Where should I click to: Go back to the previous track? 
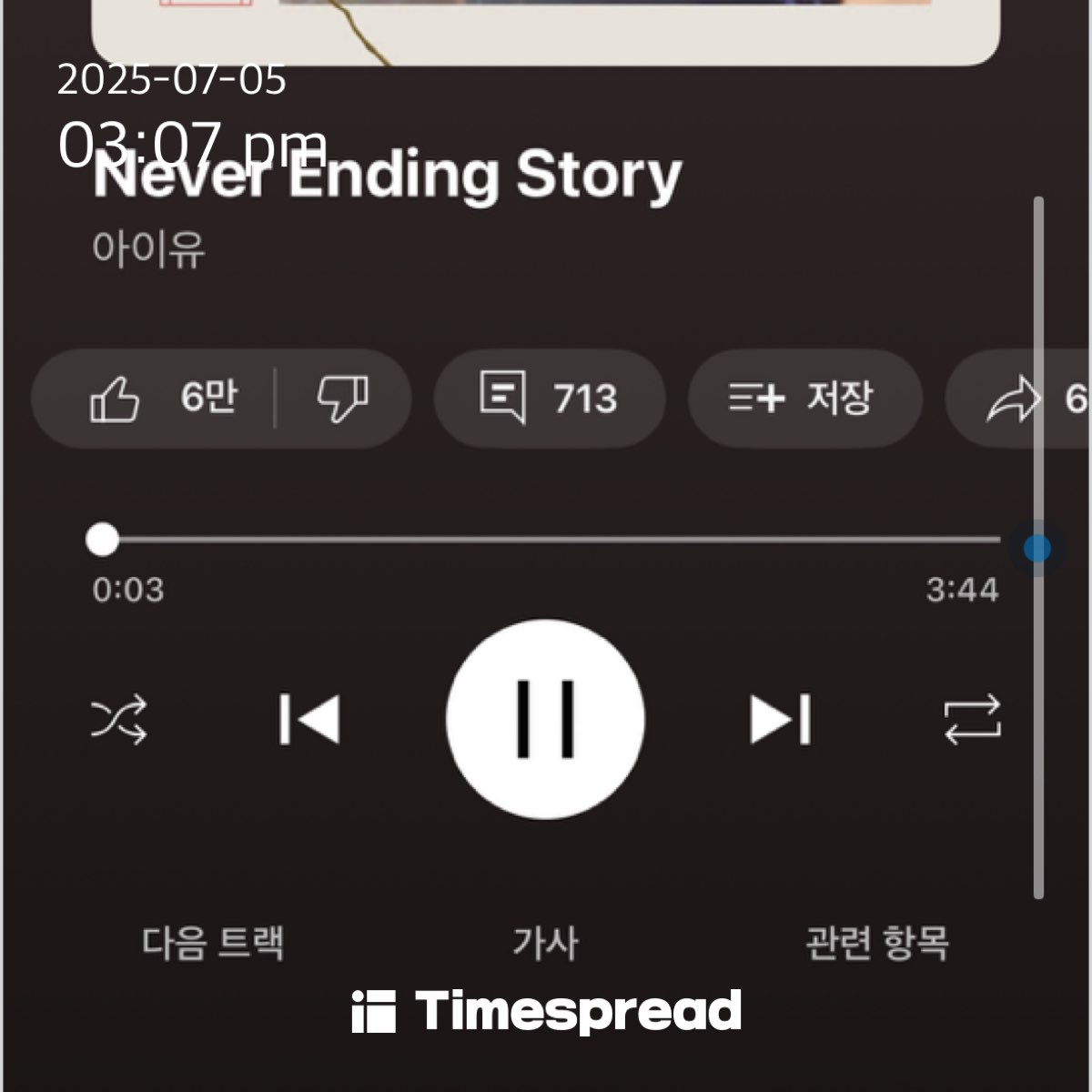(x=309, y=719)
